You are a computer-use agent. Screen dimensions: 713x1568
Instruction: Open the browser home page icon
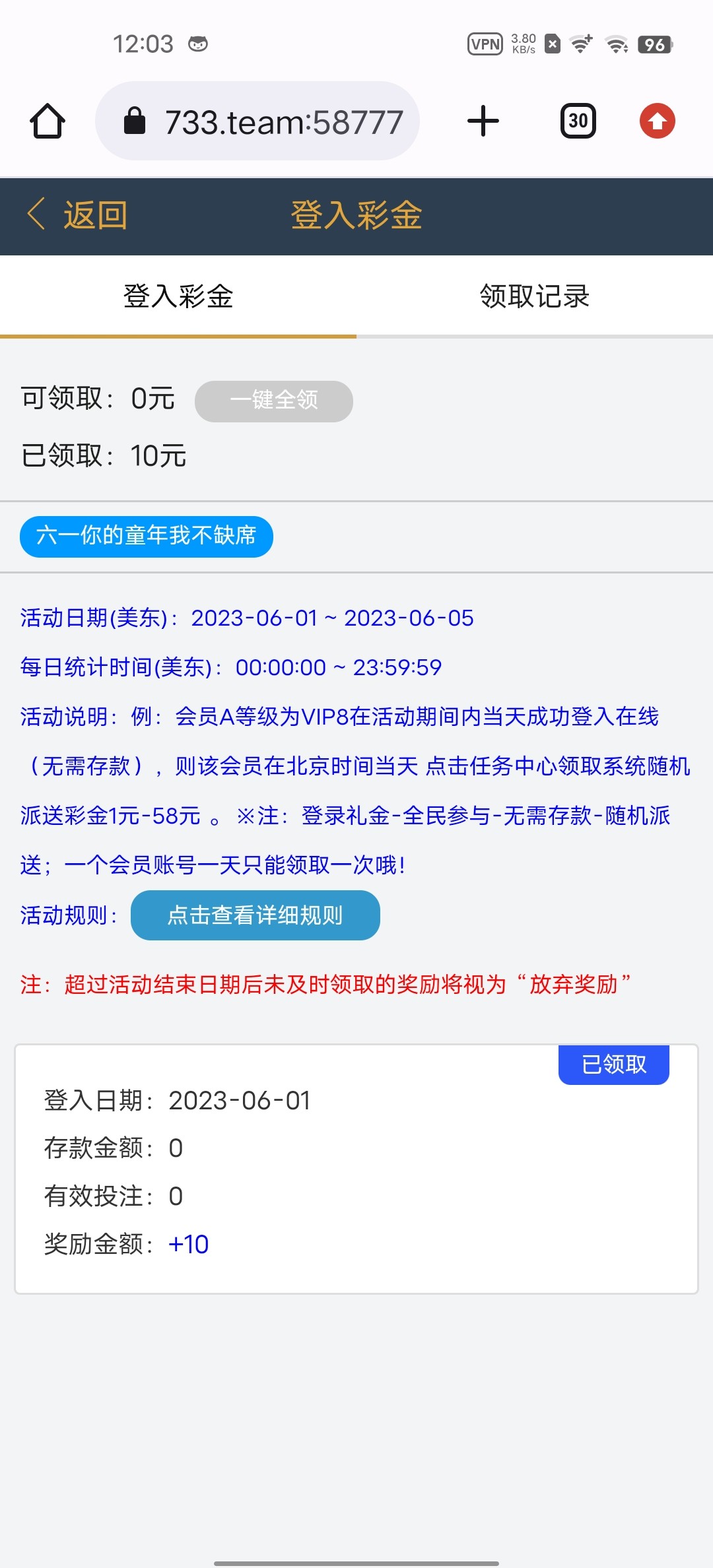(x=48, y=121)
